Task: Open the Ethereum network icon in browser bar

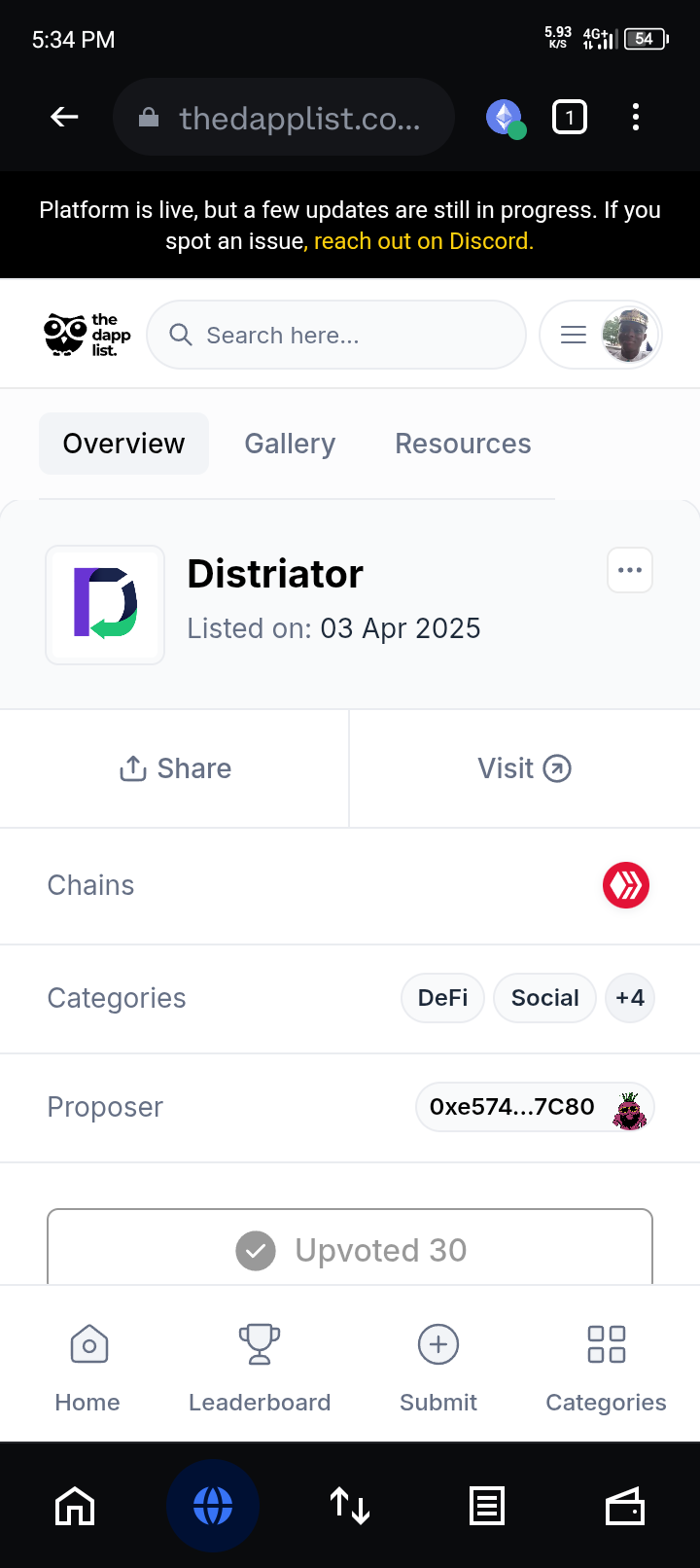Action: point(505,118)
